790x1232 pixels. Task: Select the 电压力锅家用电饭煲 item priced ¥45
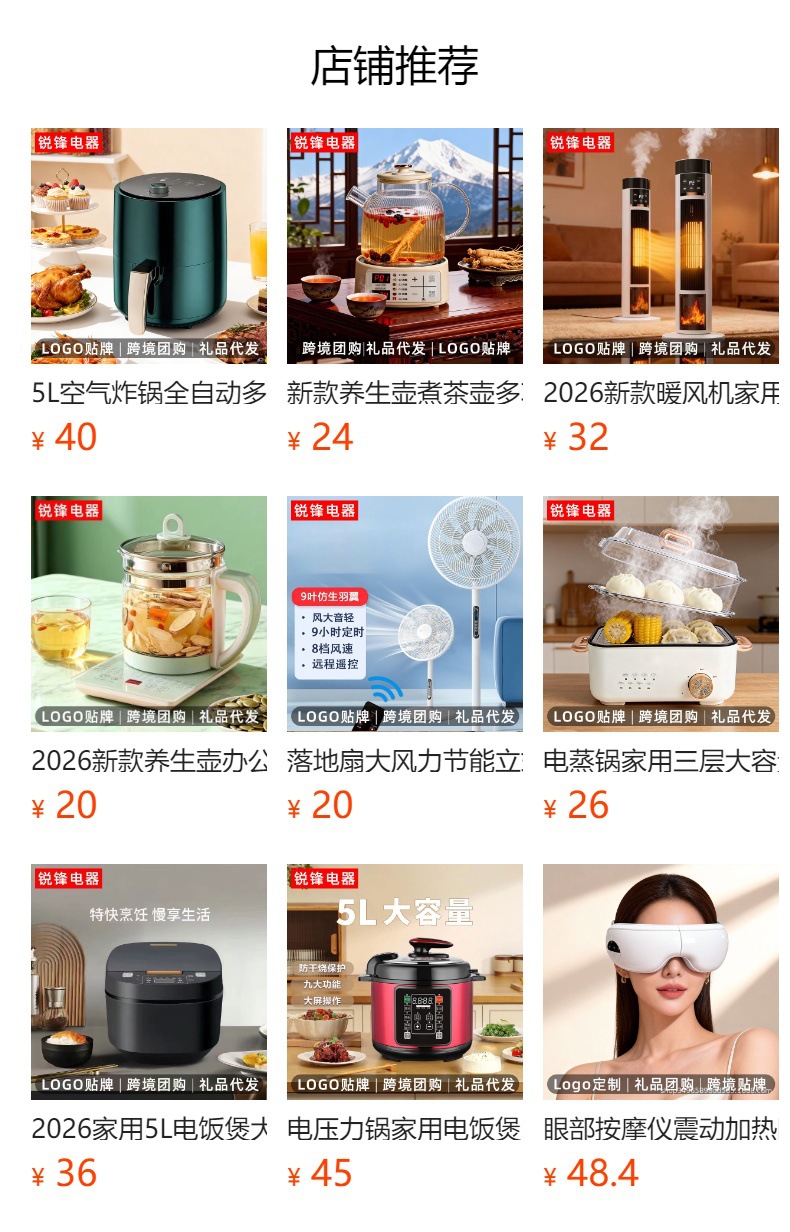[405, 1028]
